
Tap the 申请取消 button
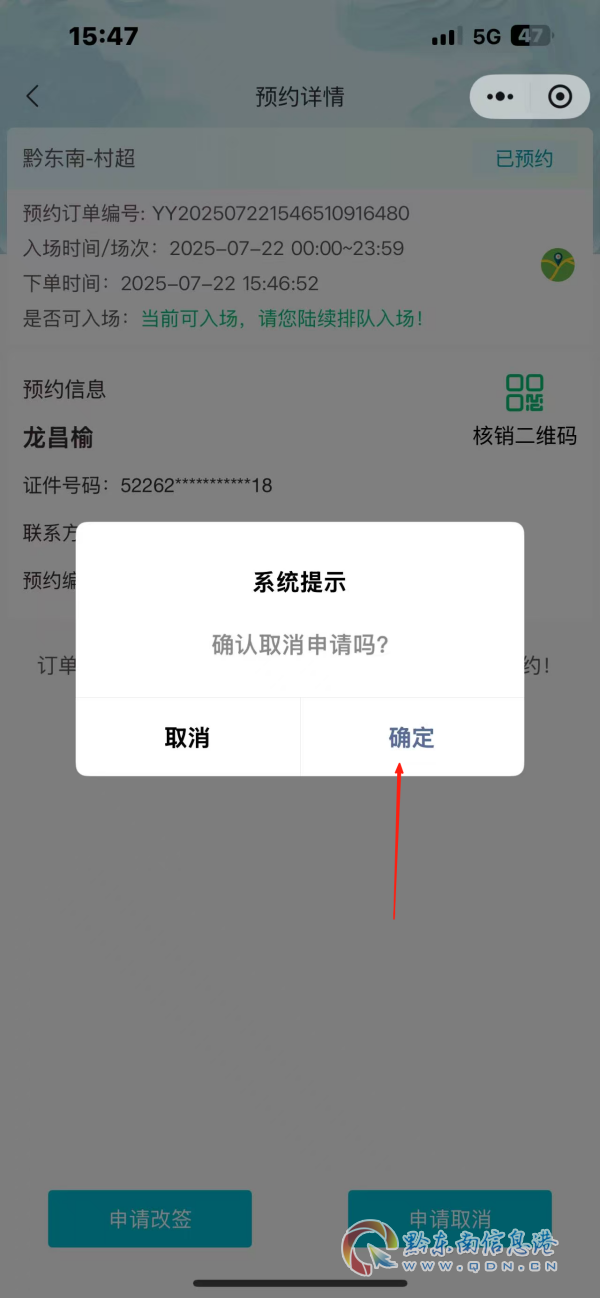pos(449,1217)
